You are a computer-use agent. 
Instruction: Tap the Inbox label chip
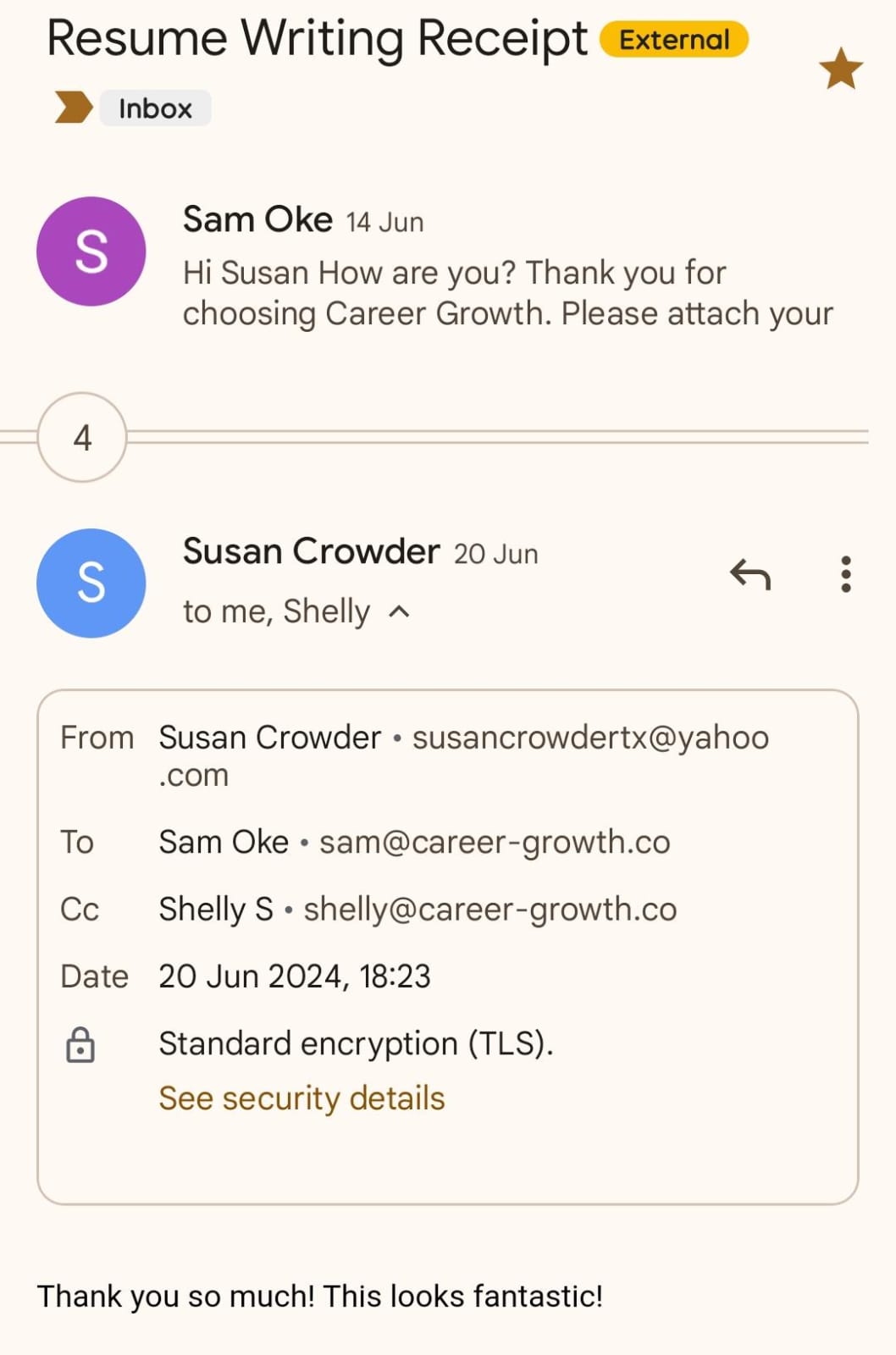155,108
